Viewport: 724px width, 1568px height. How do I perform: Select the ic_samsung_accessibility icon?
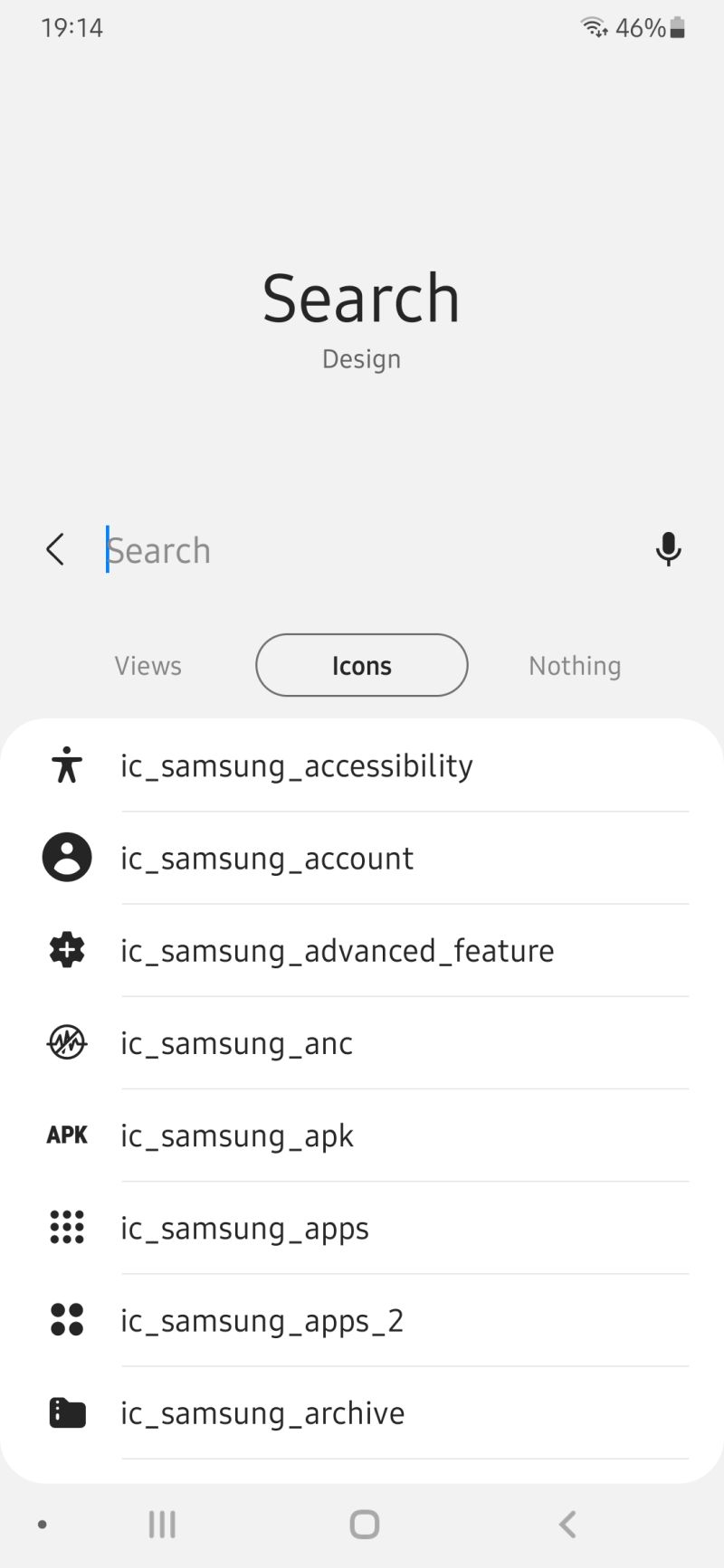[x=65, y=765]
